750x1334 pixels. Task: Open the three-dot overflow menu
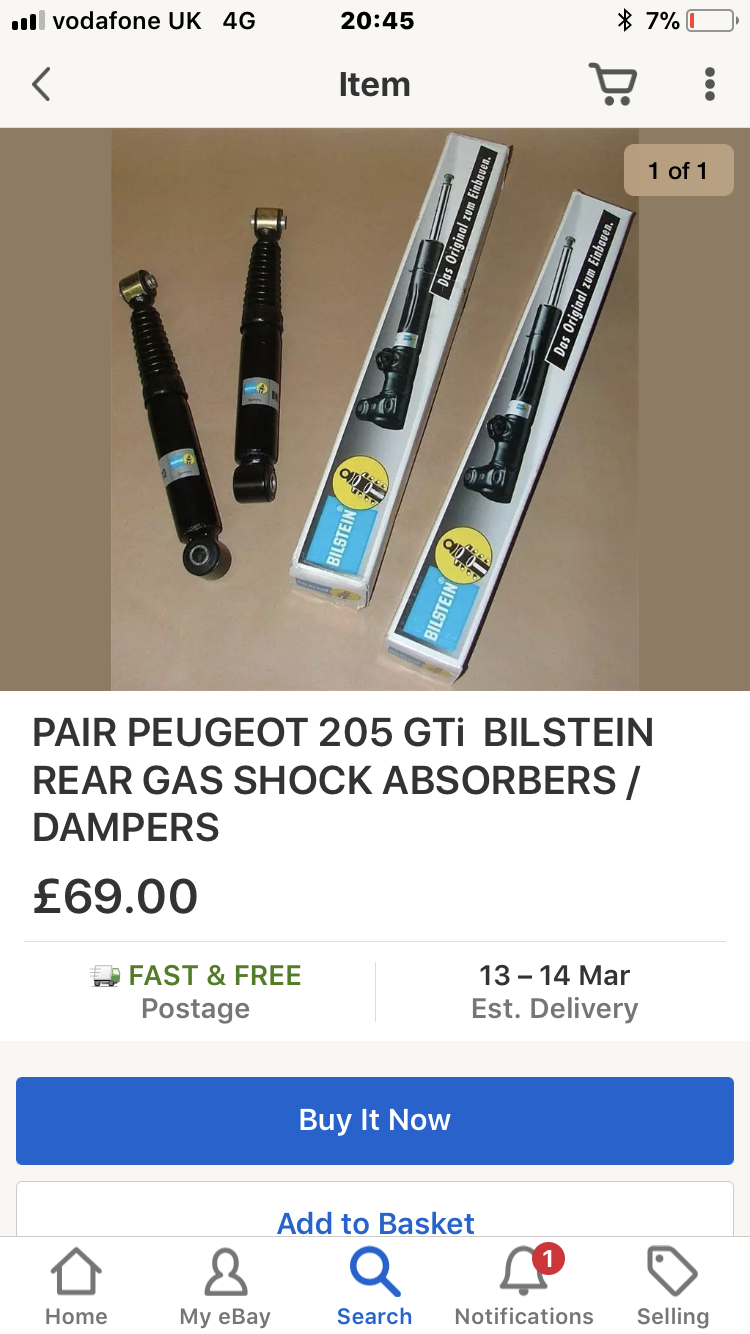(x=710, y=84)
